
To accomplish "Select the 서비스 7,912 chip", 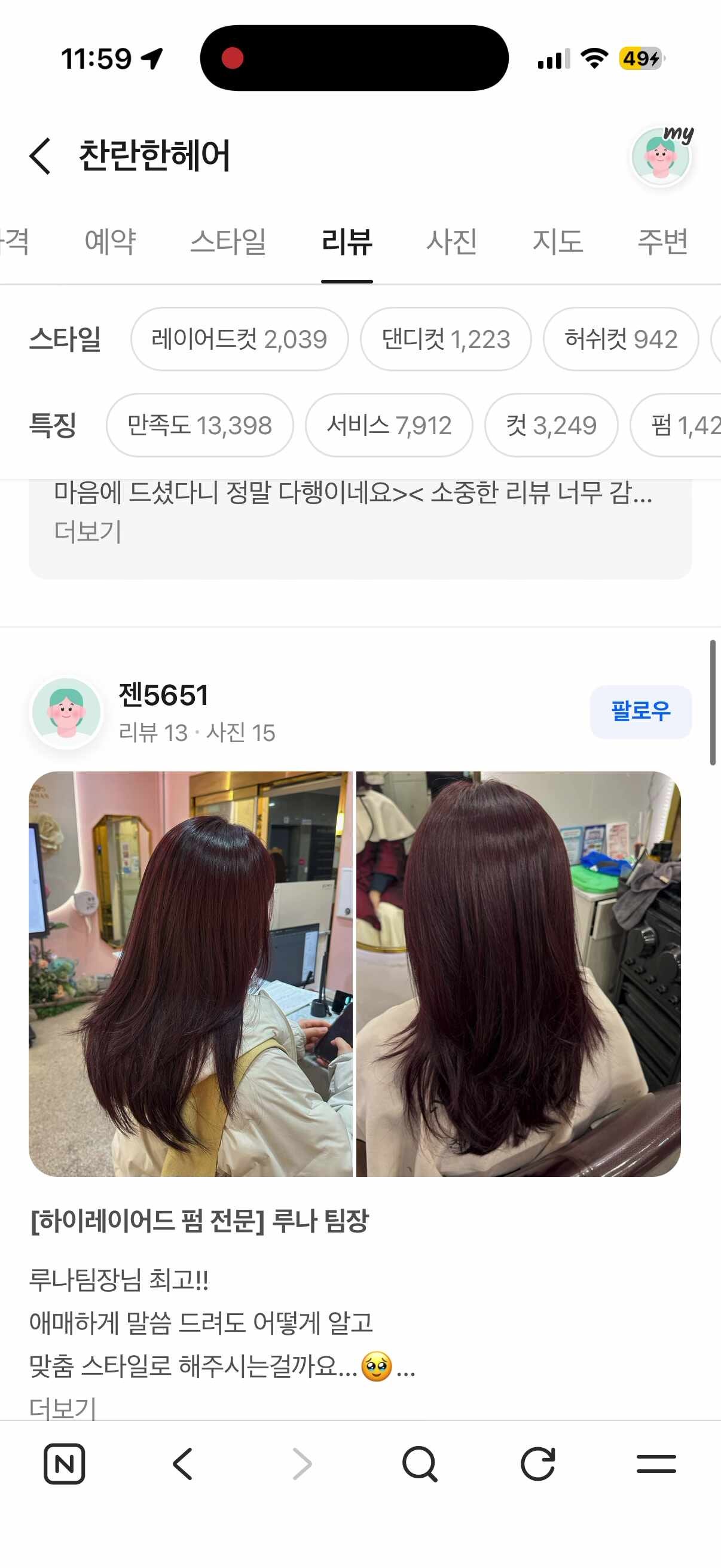I will pos(389,425).
